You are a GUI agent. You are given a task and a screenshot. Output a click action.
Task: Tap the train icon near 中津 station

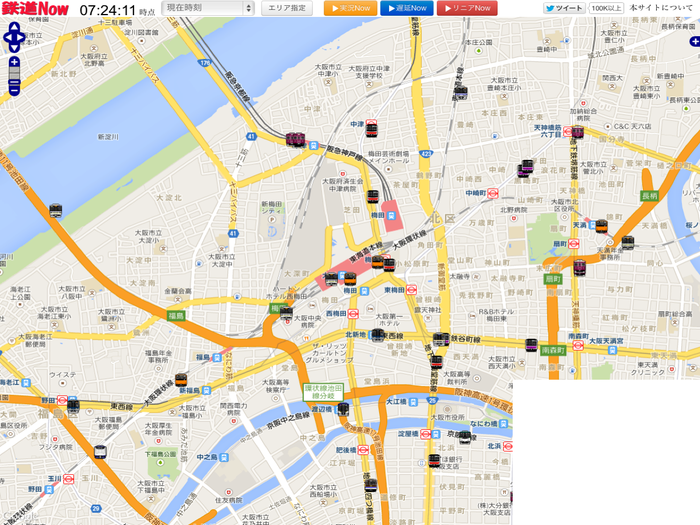(x=372, y=128)
